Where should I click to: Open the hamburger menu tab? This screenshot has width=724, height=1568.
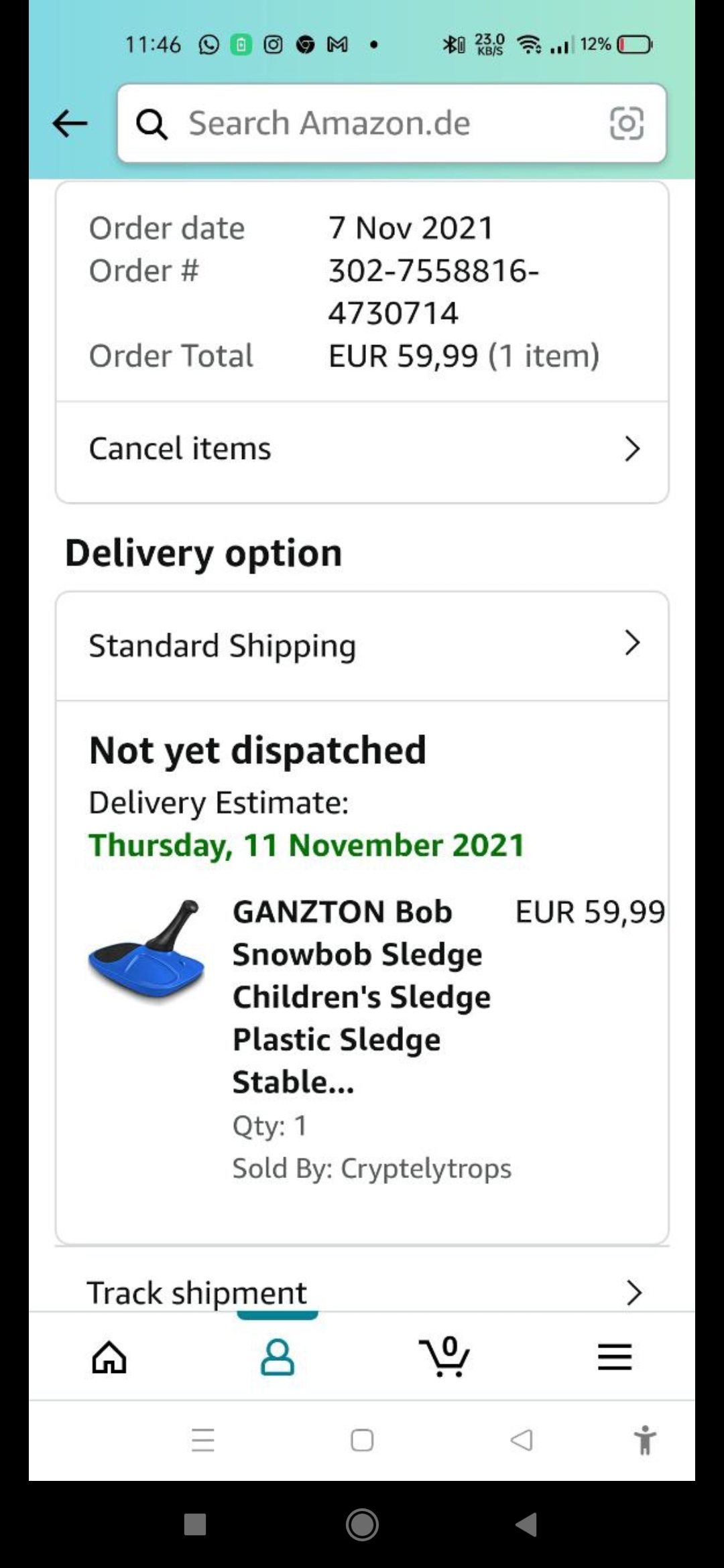click(615, 1358)
